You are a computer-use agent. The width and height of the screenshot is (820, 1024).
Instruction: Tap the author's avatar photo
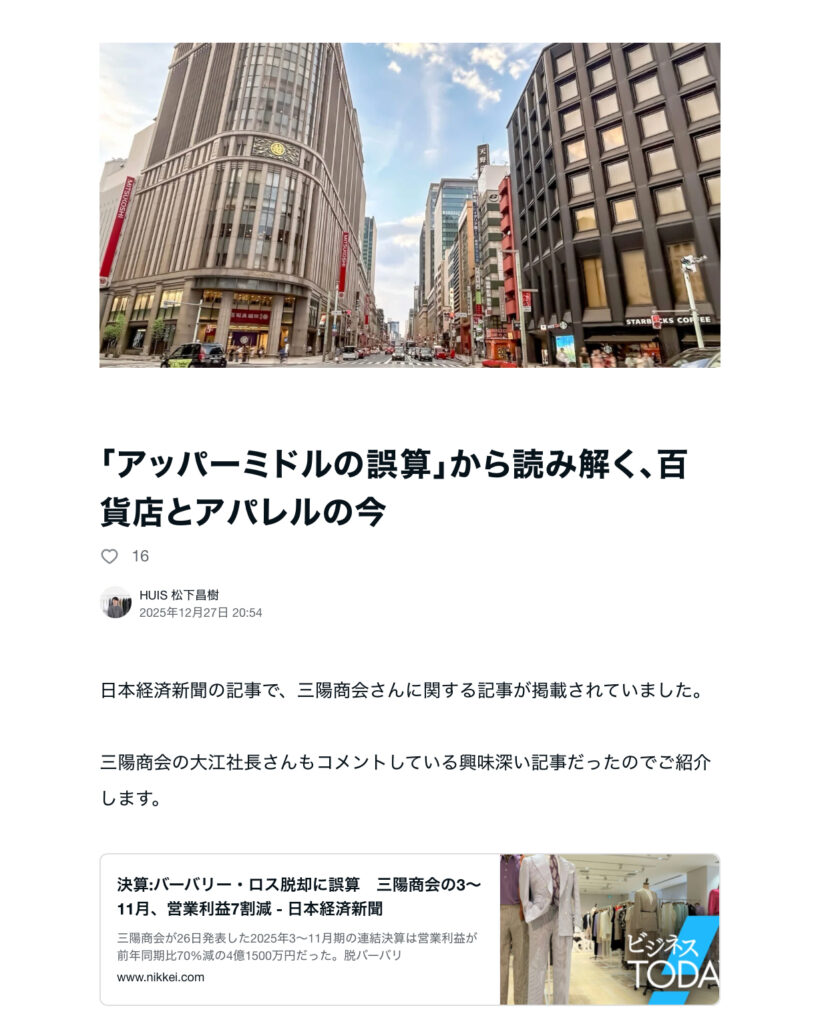[116, 602]
